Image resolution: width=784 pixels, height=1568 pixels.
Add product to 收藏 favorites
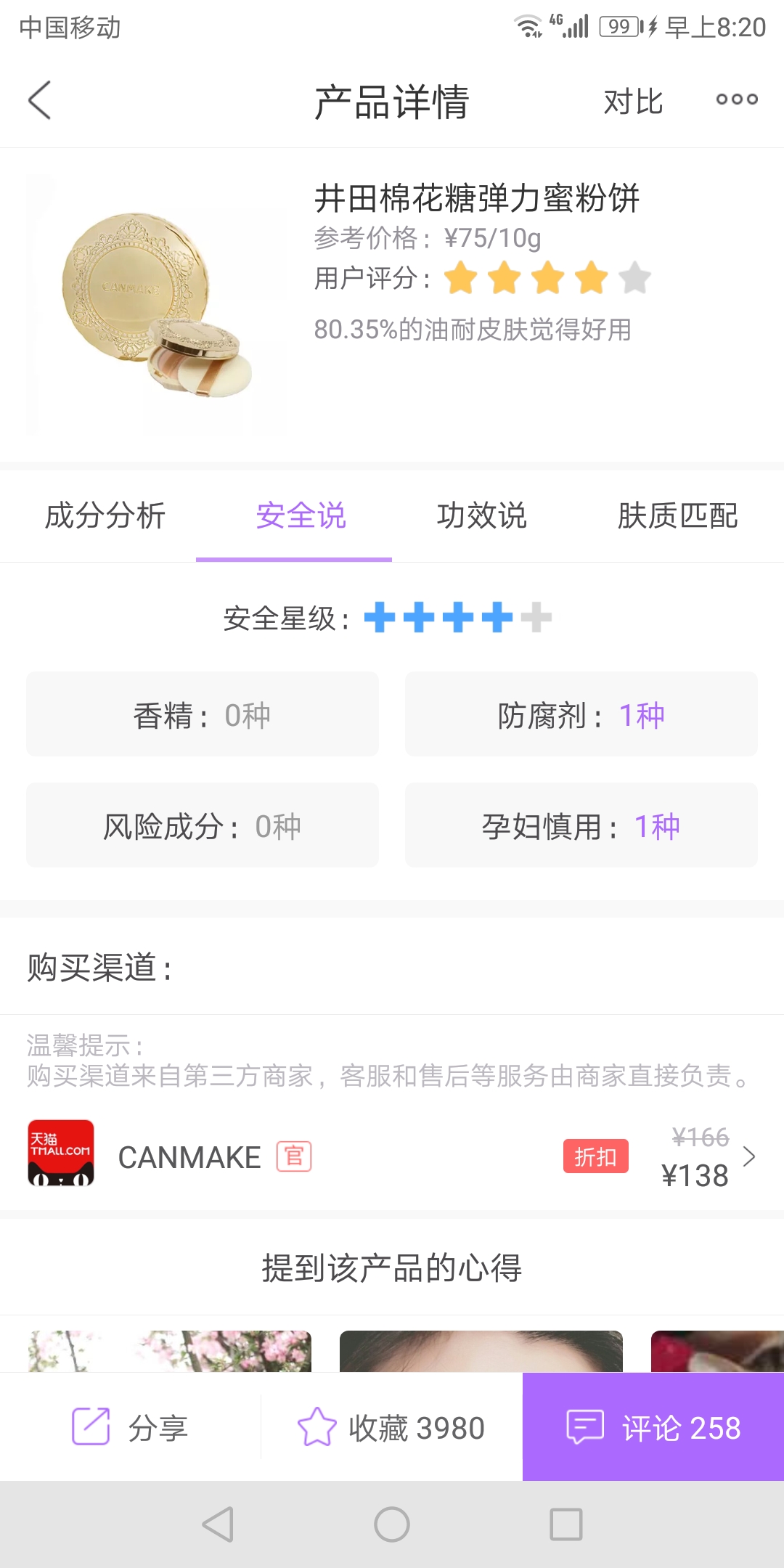coord(391,1427)
